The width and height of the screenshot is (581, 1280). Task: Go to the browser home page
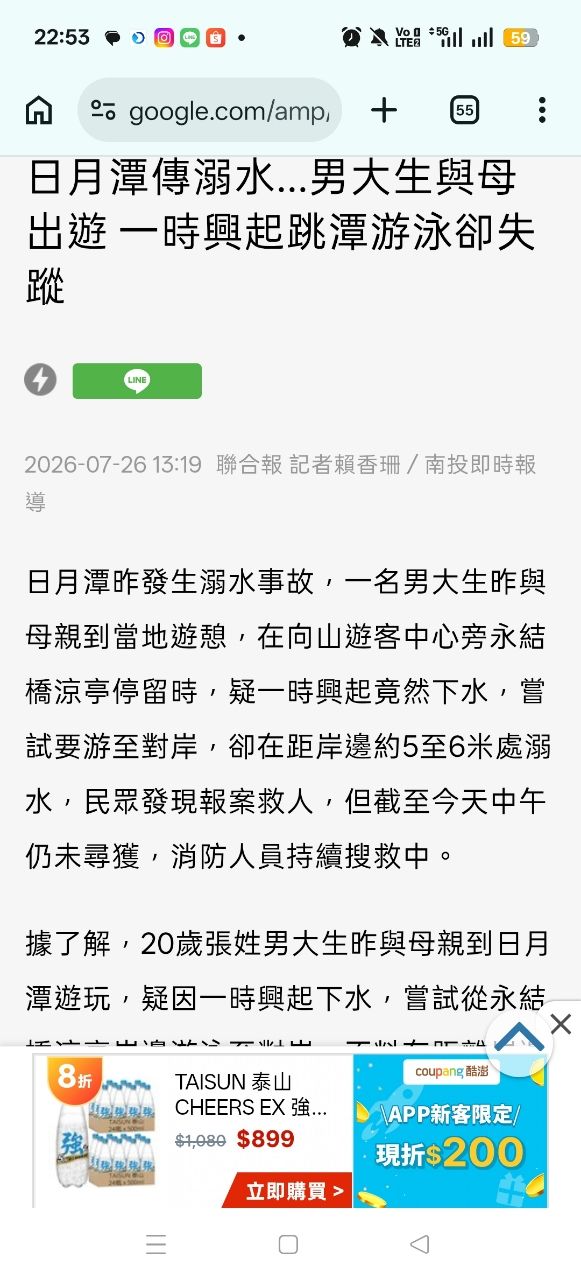point(39,110)
